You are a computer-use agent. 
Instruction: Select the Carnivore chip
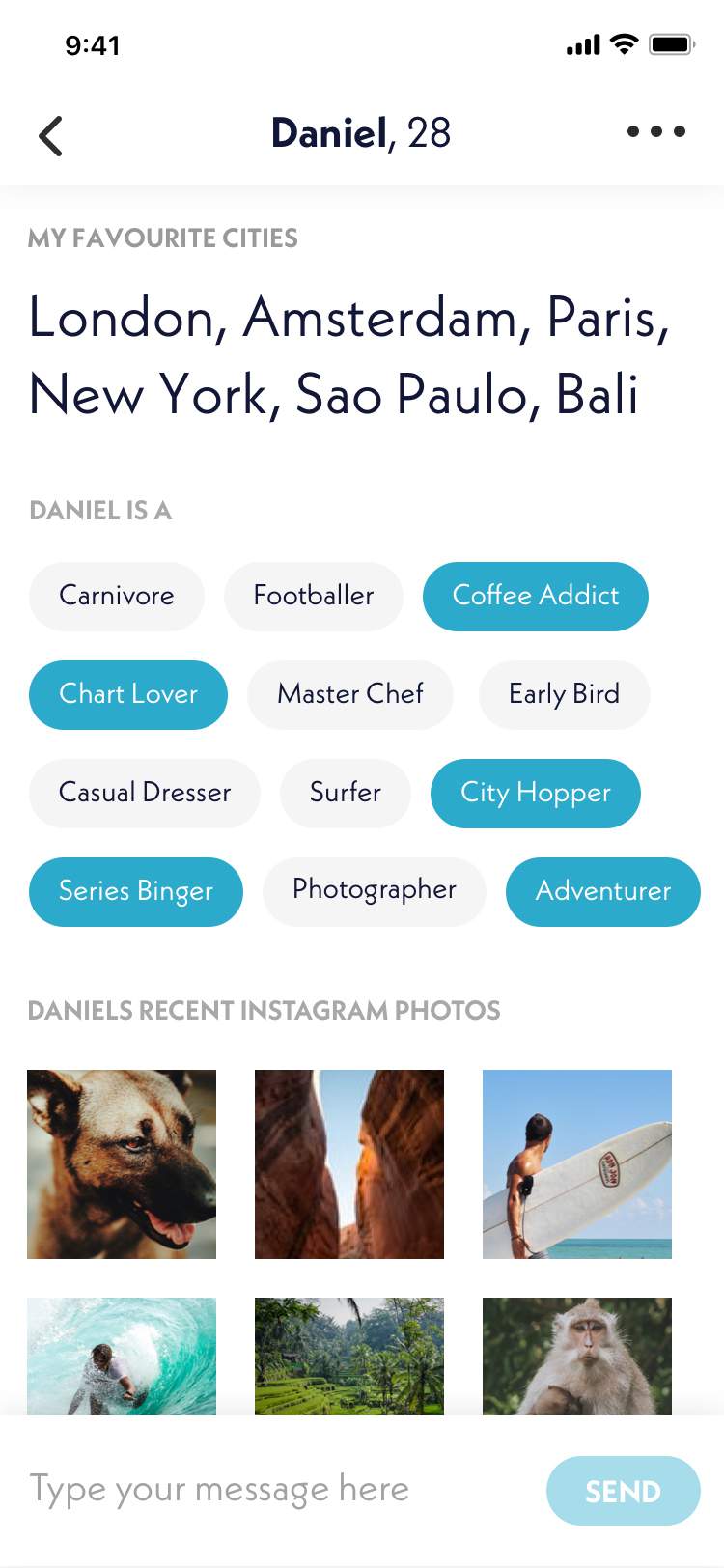(117, 596)
